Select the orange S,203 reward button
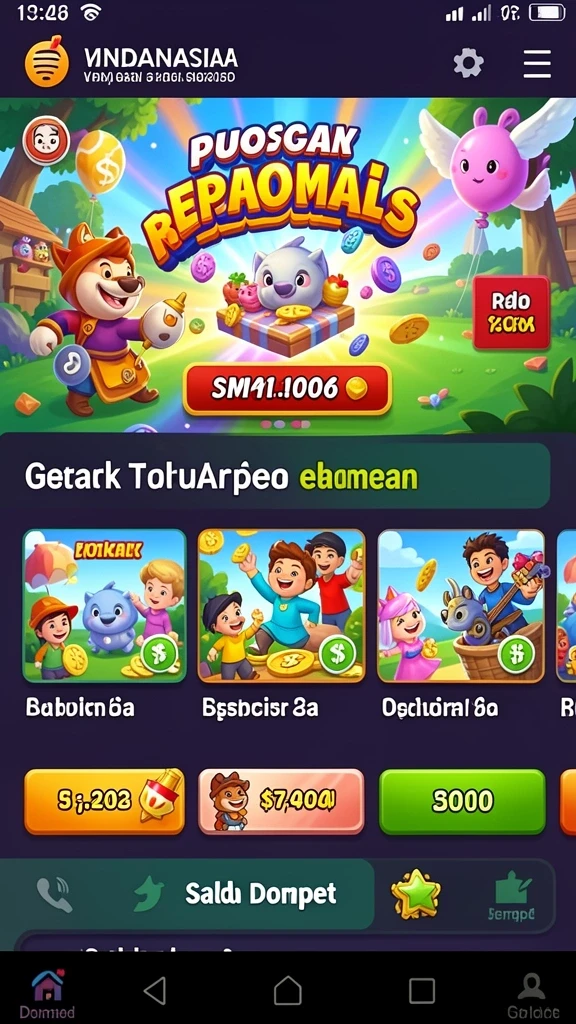Image resolution: width=576 pixels, height=1024 pixels. [104, 801]
